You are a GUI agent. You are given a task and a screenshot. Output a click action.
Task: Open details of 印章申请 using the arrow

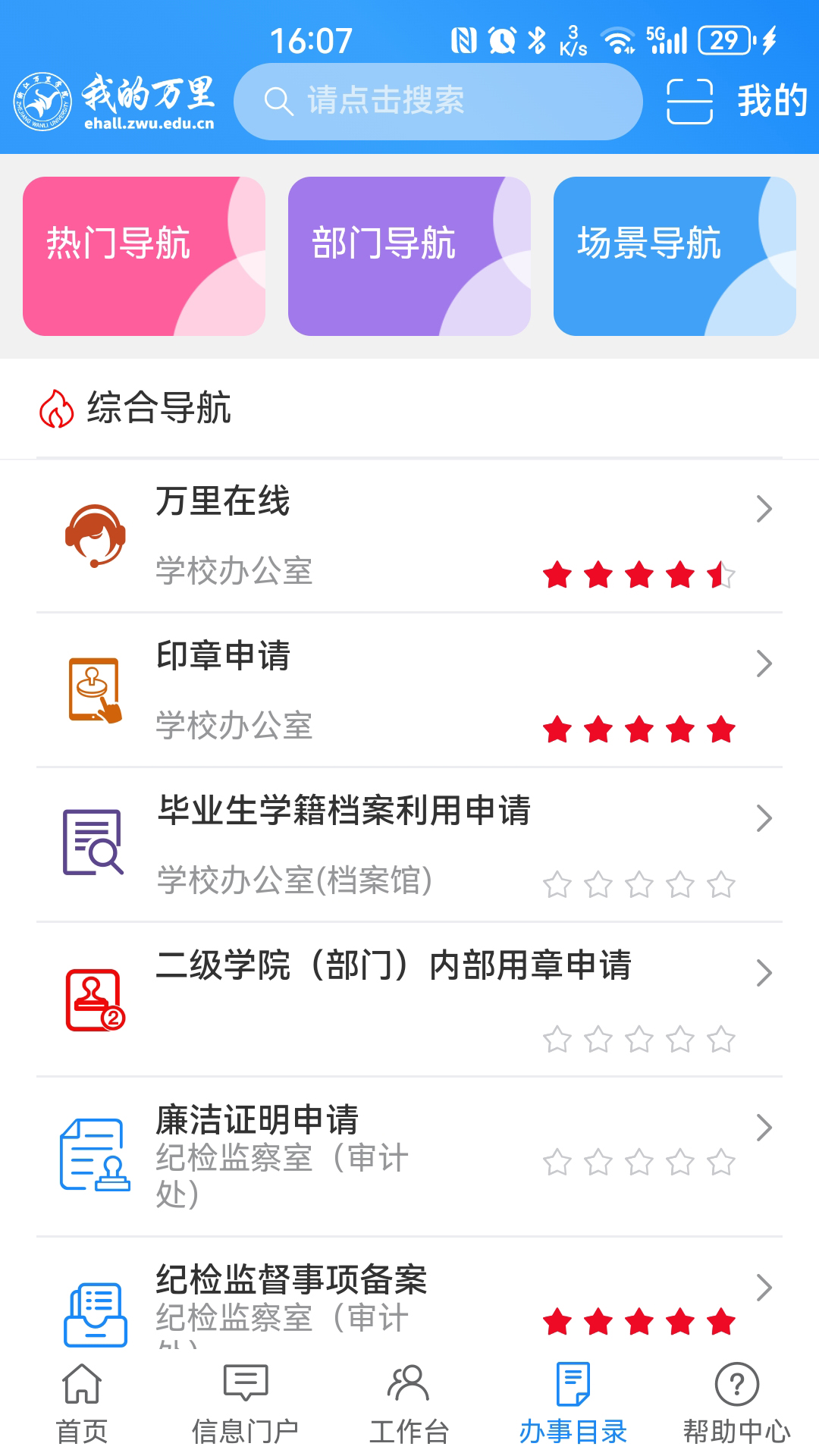tap(762, 664)
